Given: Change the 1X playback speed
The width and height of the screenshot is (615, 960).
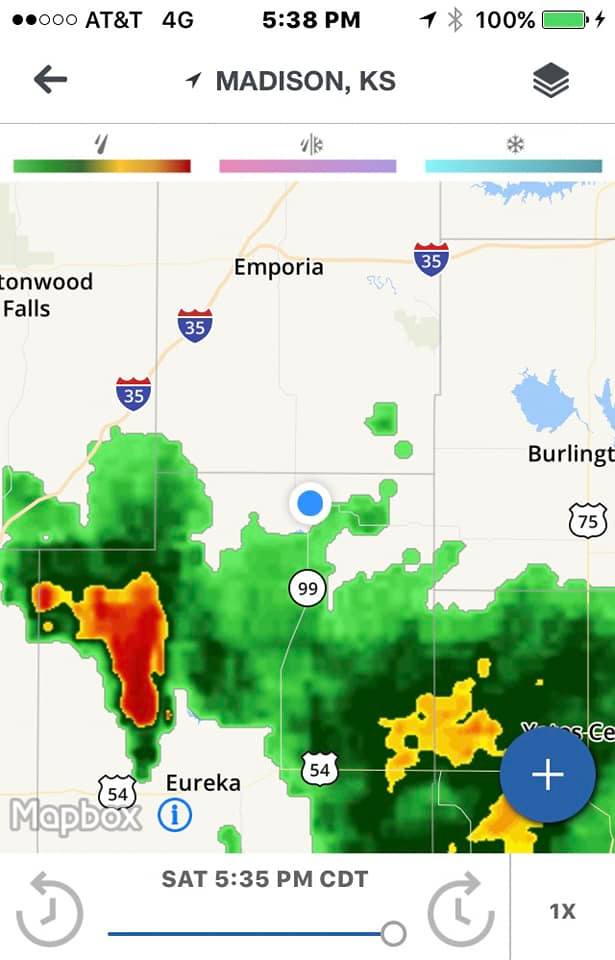Looking at the screenshot, I should point(563,911).
